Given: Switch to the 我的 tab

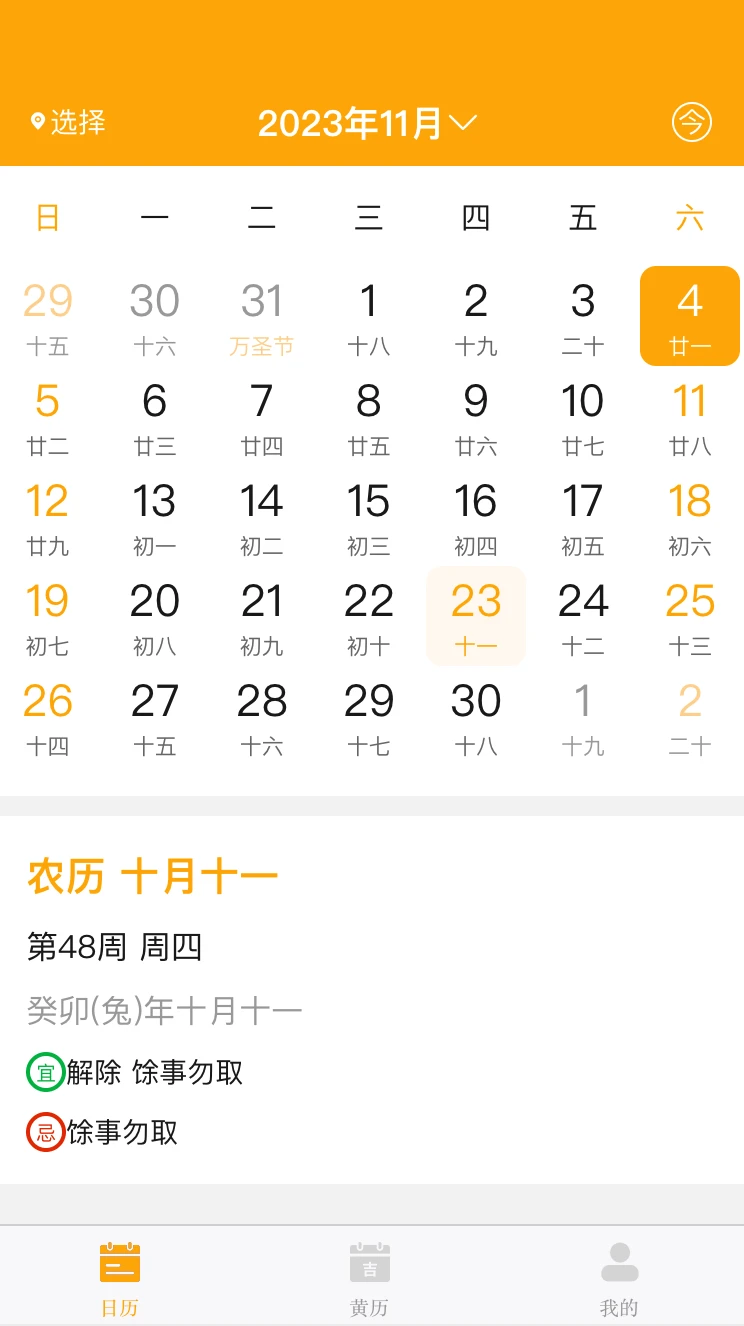Looking at the screenshot, I should (619, 1275).
